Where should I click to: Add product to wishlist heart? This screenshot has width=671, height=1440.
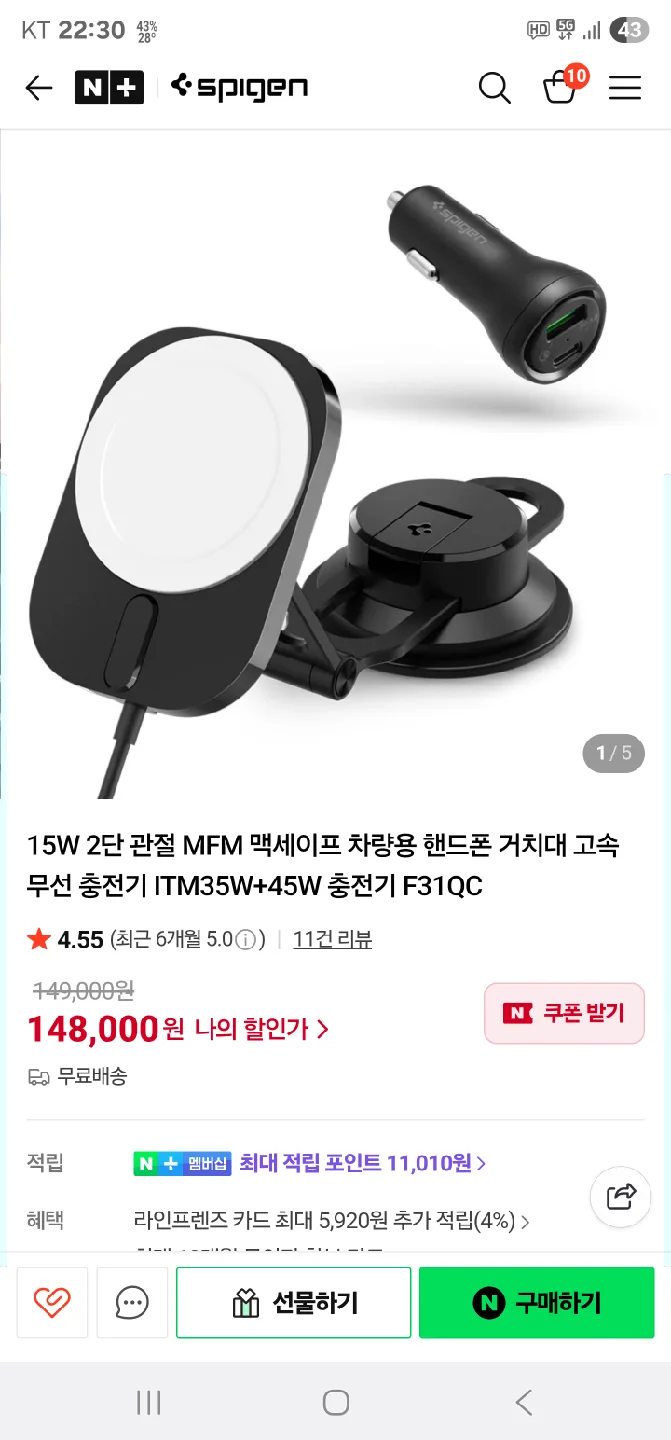(x=52, y=1302)
